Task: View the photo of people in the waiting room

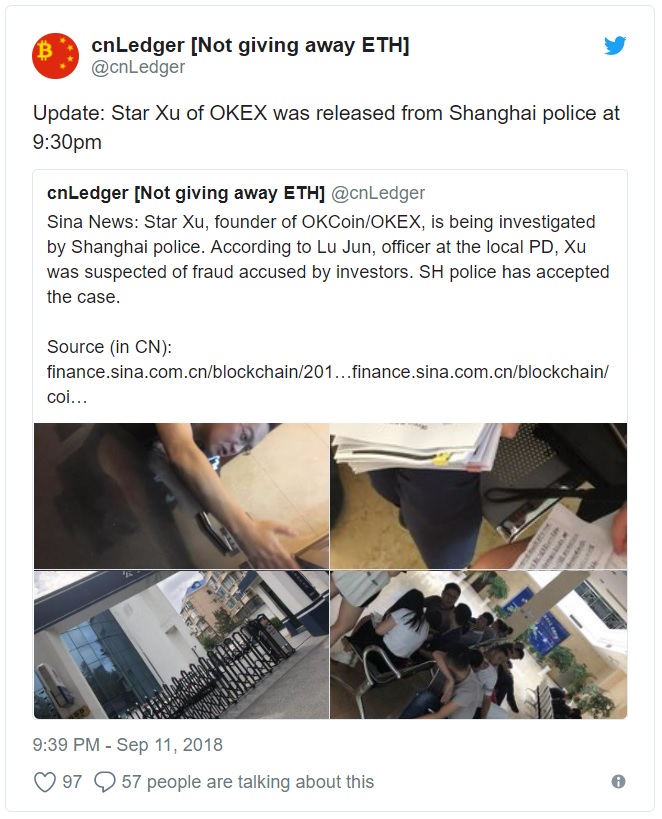Action: click(478, 644)
